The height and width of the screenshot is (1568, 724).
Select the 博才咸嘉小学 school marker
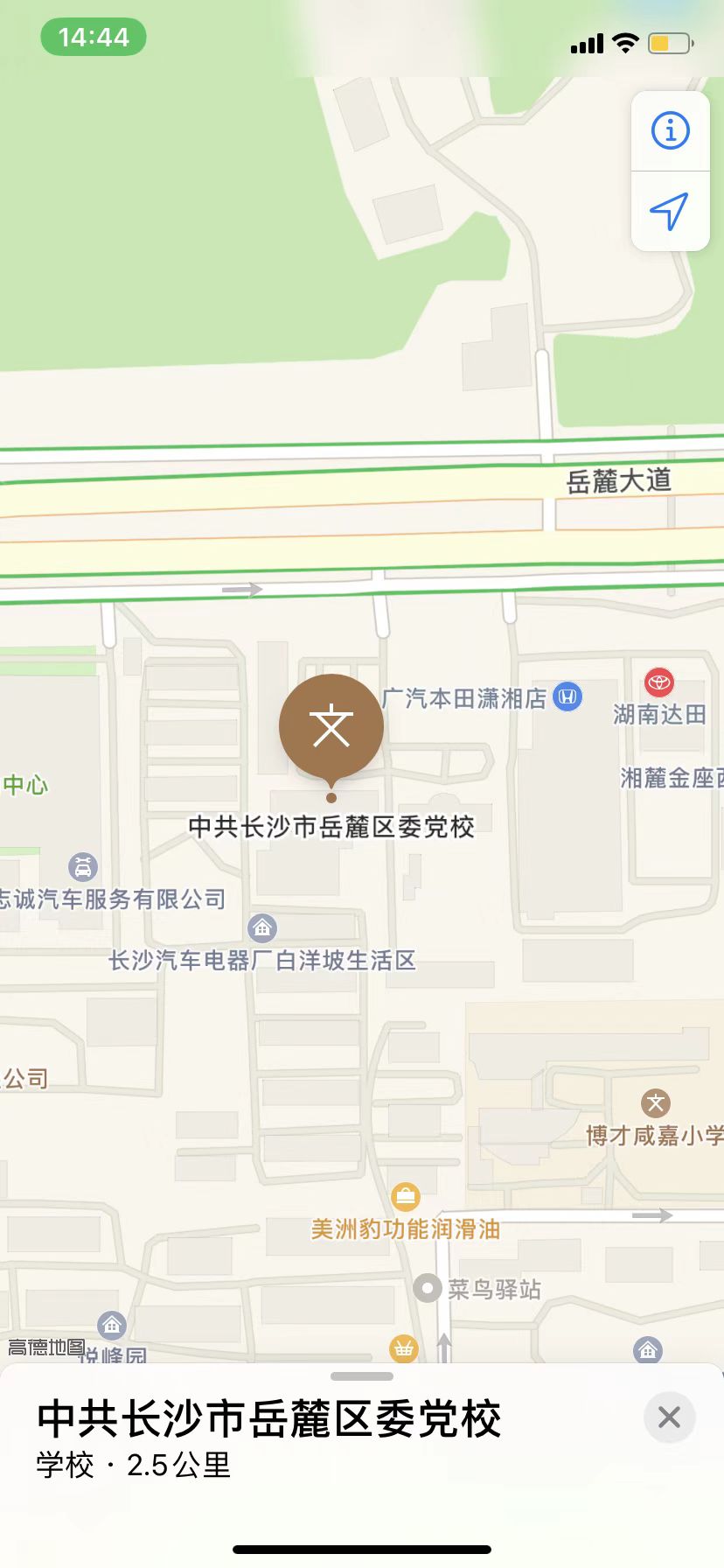(x=656, y=1103)
